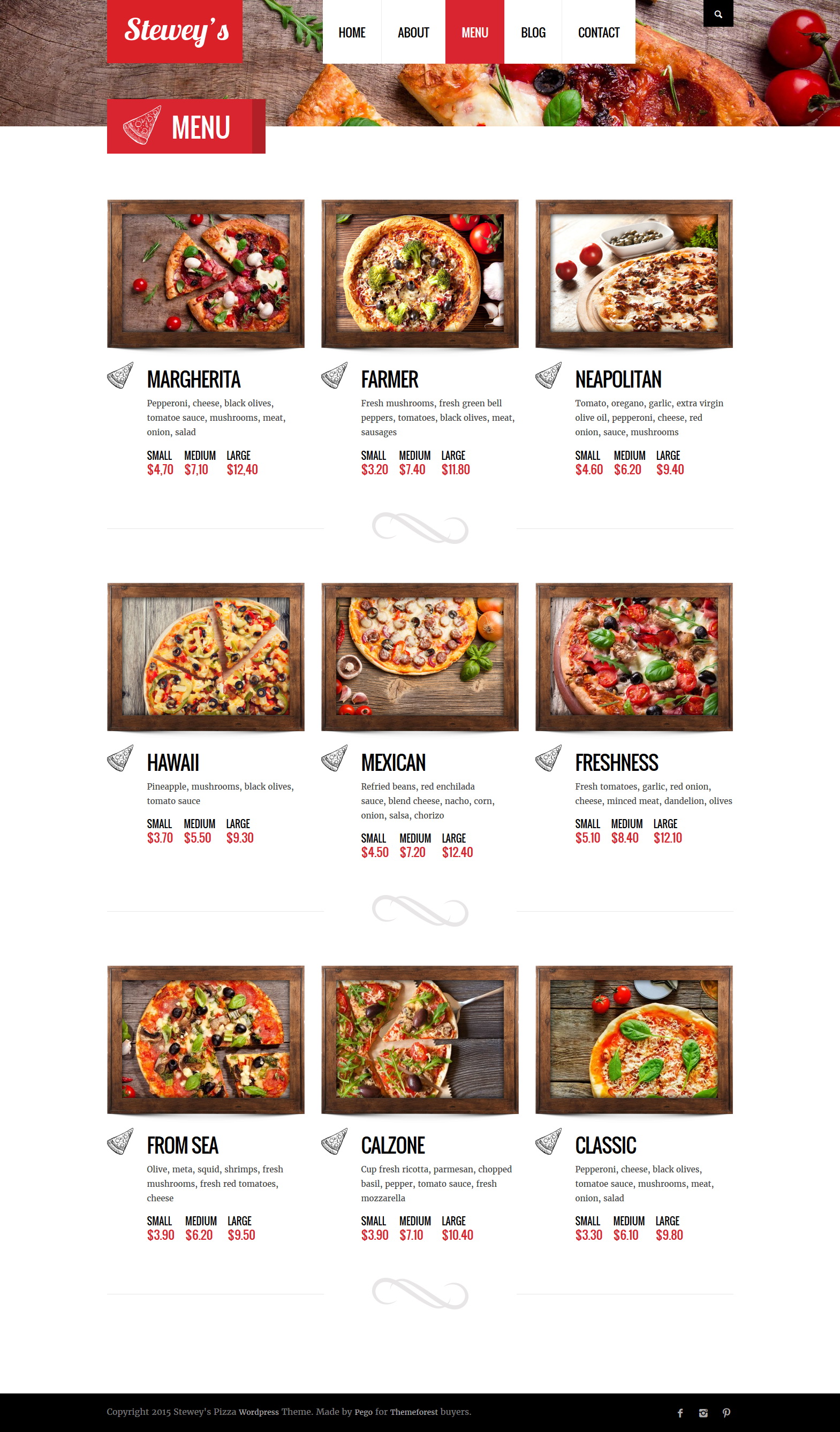Go to the Home page
840x1432 pixels.
pos(352,33)
